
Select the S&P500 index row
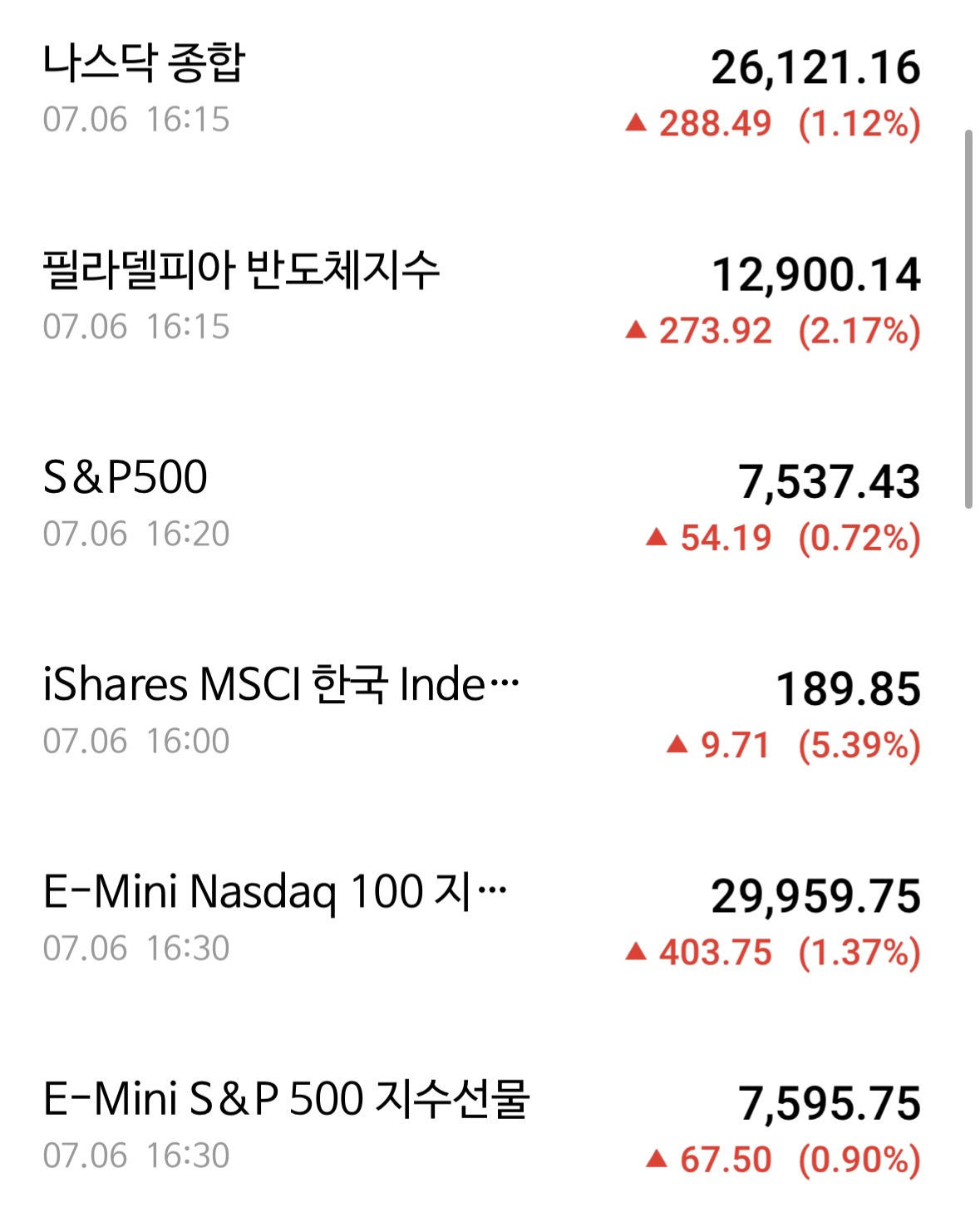pos(482,505)
